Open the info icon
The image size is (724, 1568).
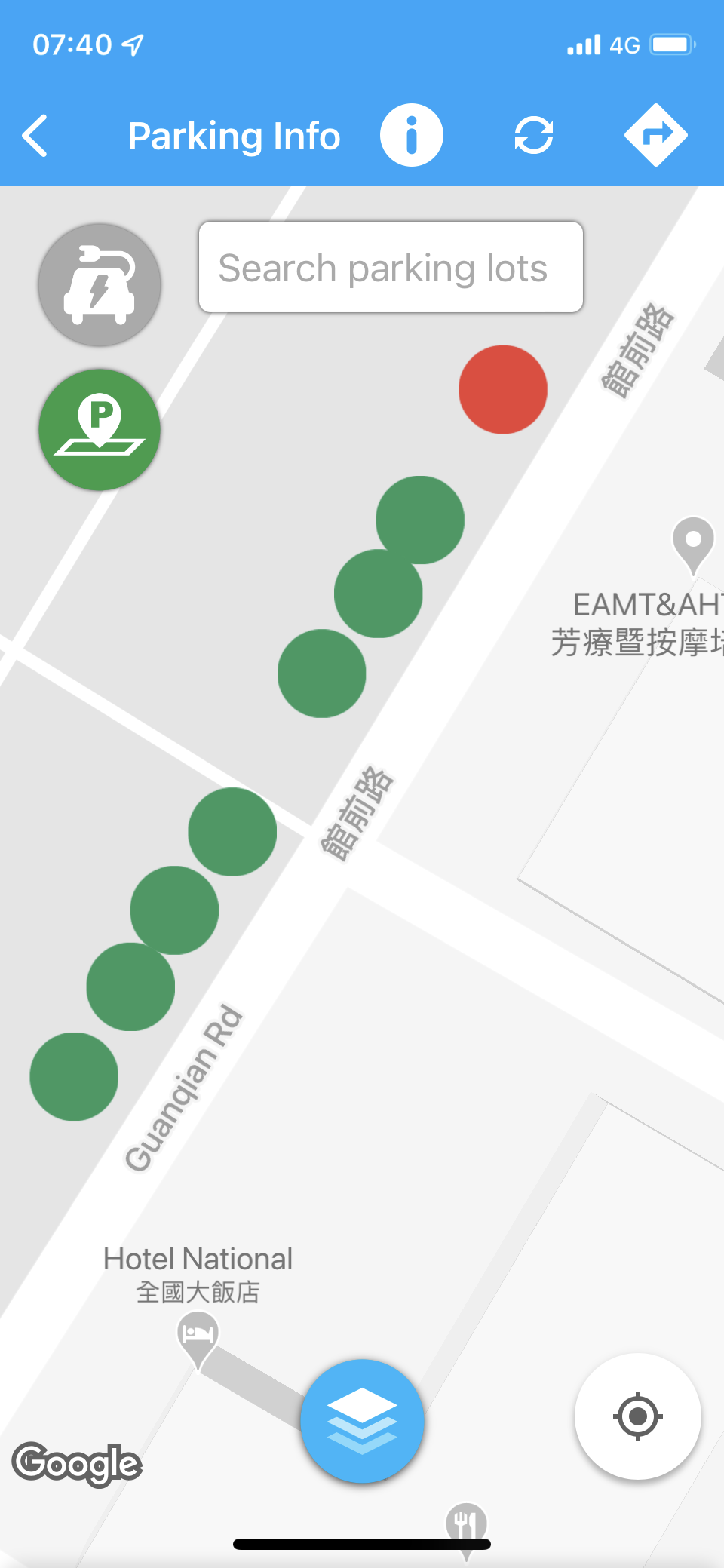point(411,136)
